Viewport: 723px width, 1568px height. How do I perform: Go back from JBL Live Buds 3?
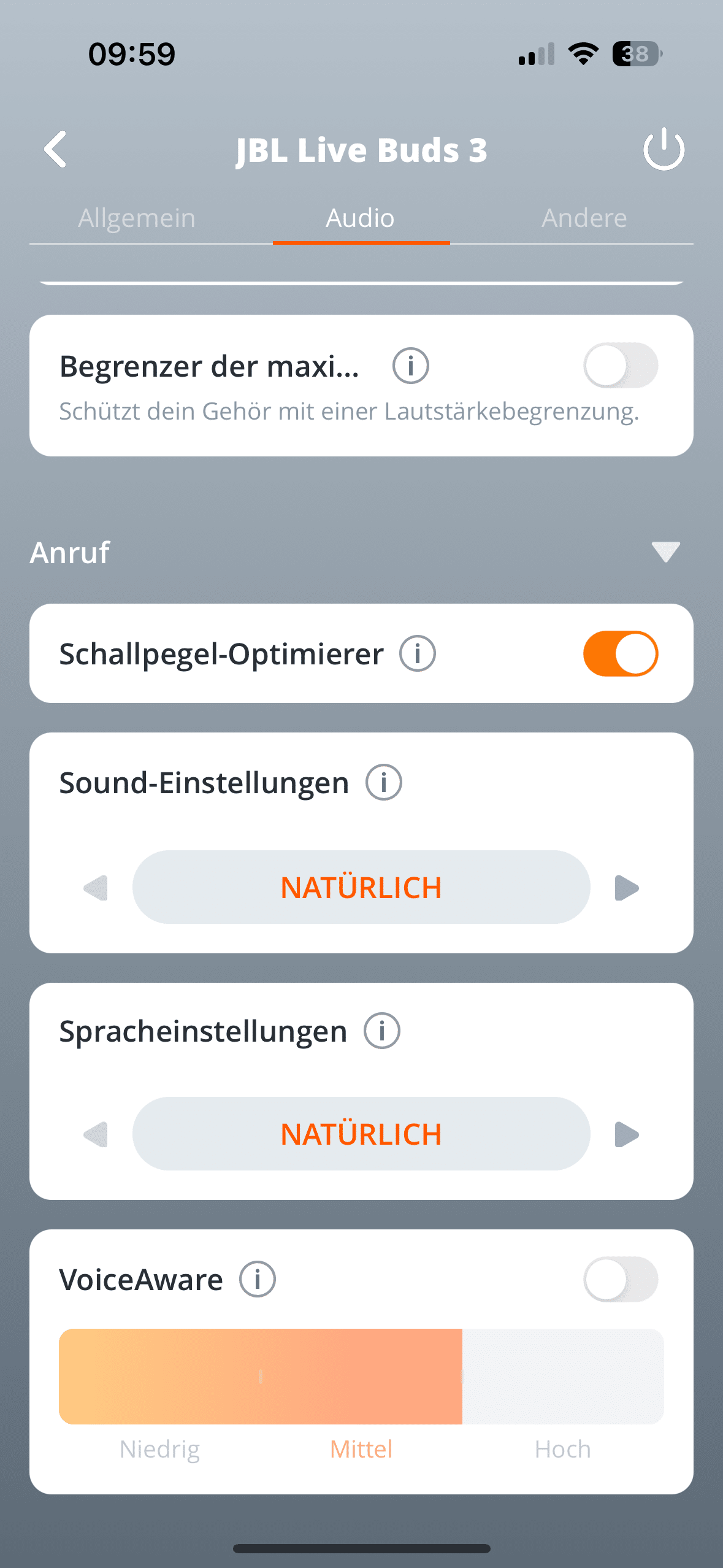point(56,149)
